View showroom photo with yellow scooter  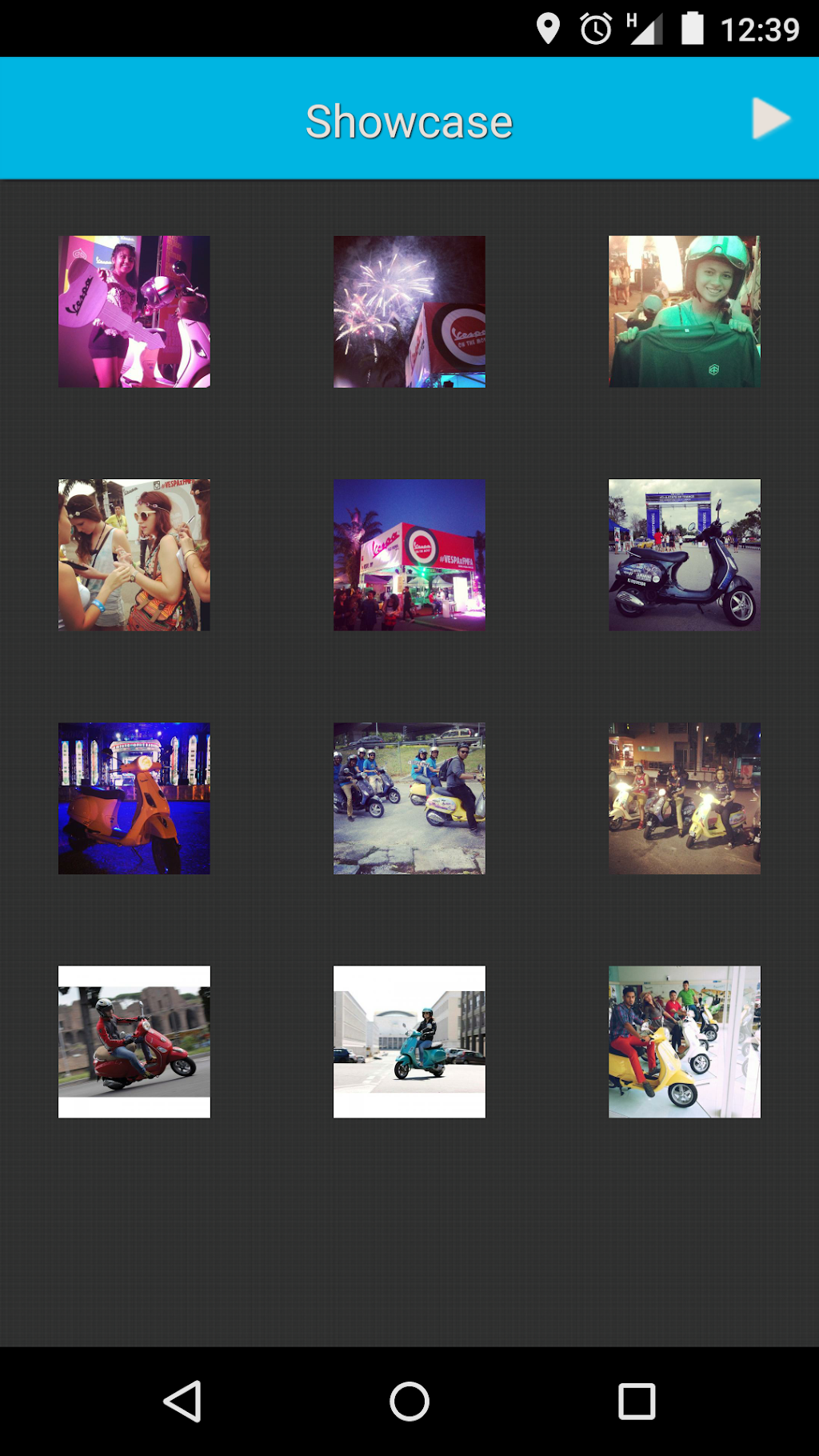[685, 1042]
